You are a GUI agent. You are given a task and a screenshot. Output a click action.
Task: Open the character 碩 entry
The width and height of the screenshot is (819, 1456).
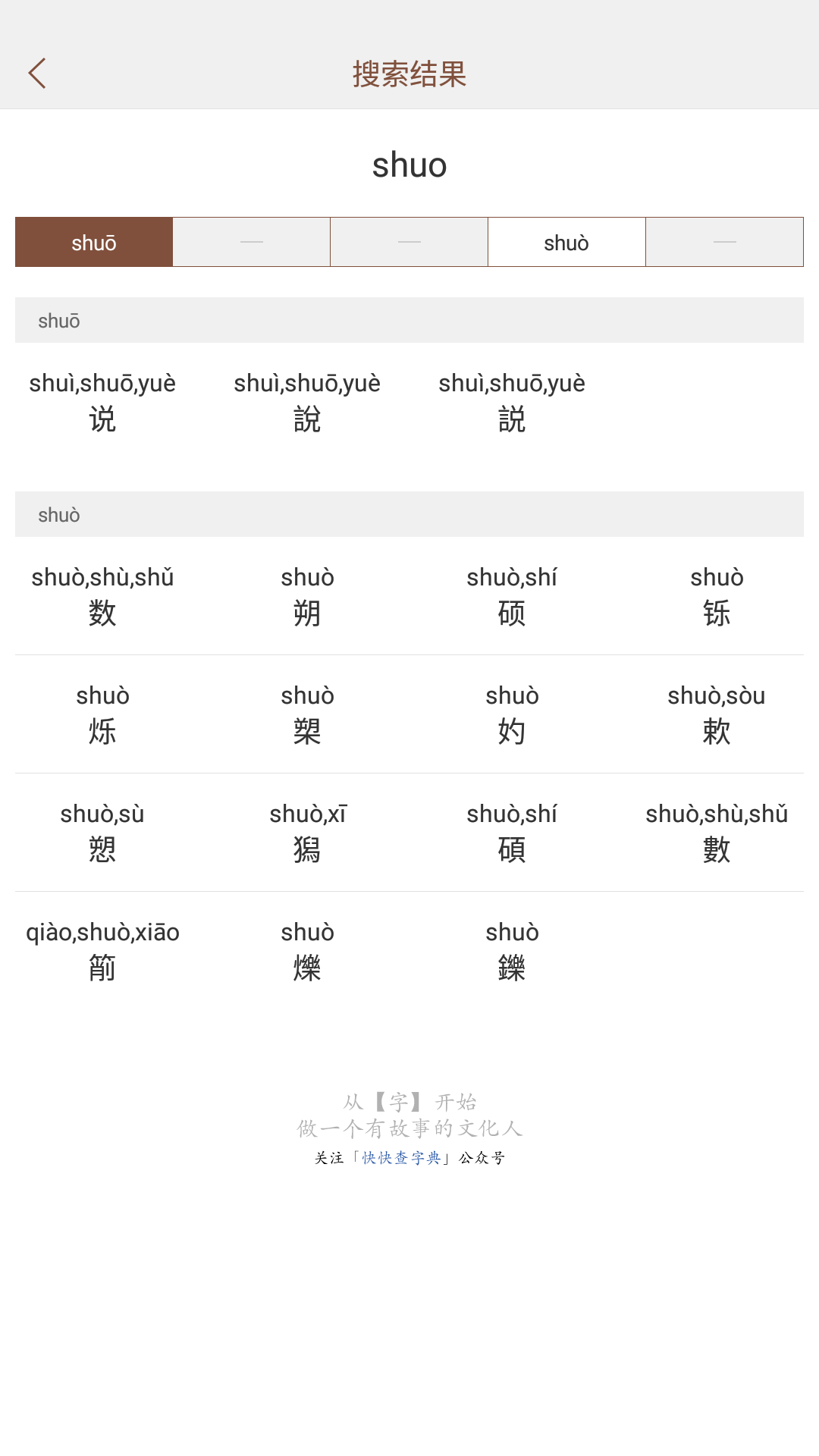tap(512, 833)
